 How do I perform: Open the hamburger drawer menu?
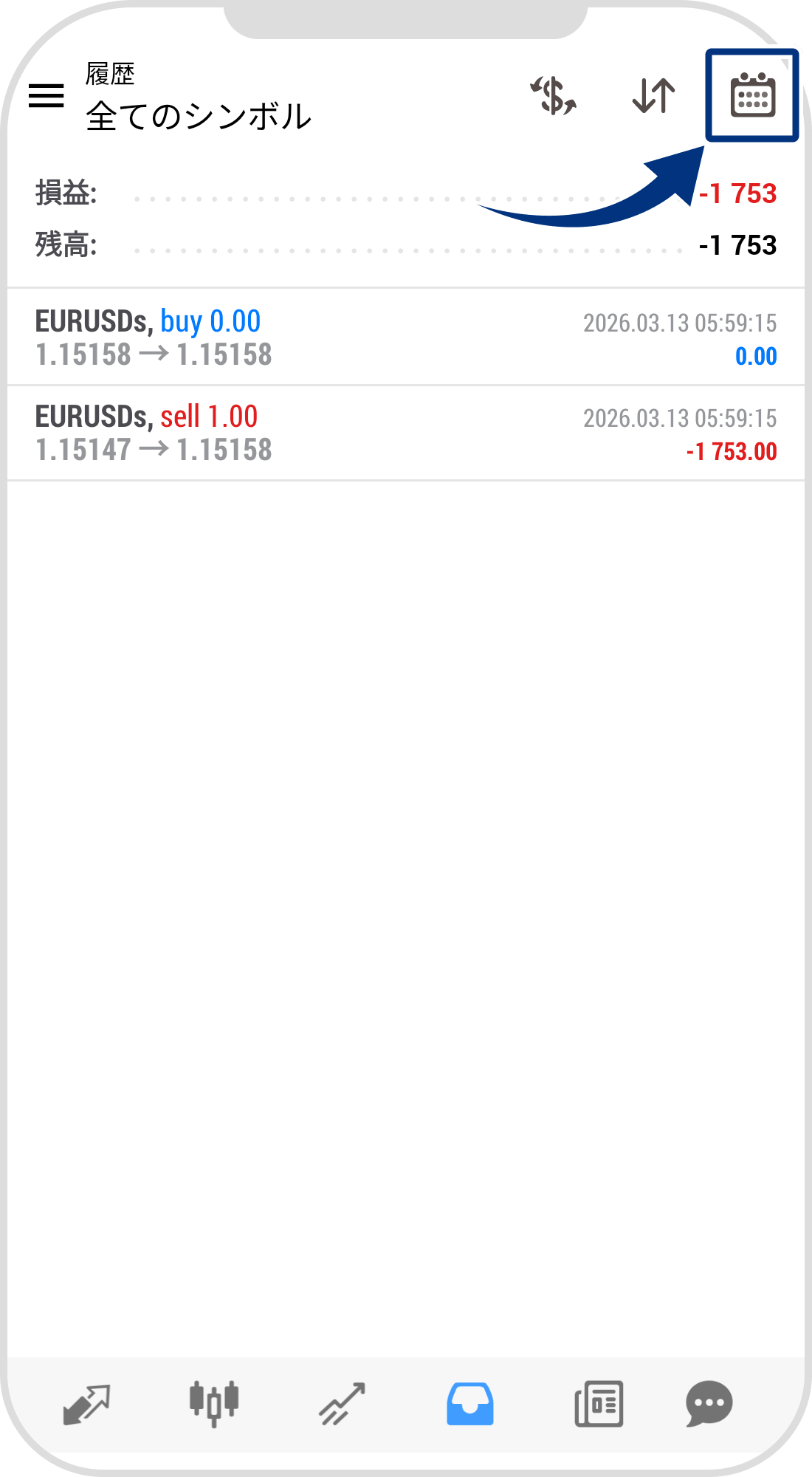[46, 96]
